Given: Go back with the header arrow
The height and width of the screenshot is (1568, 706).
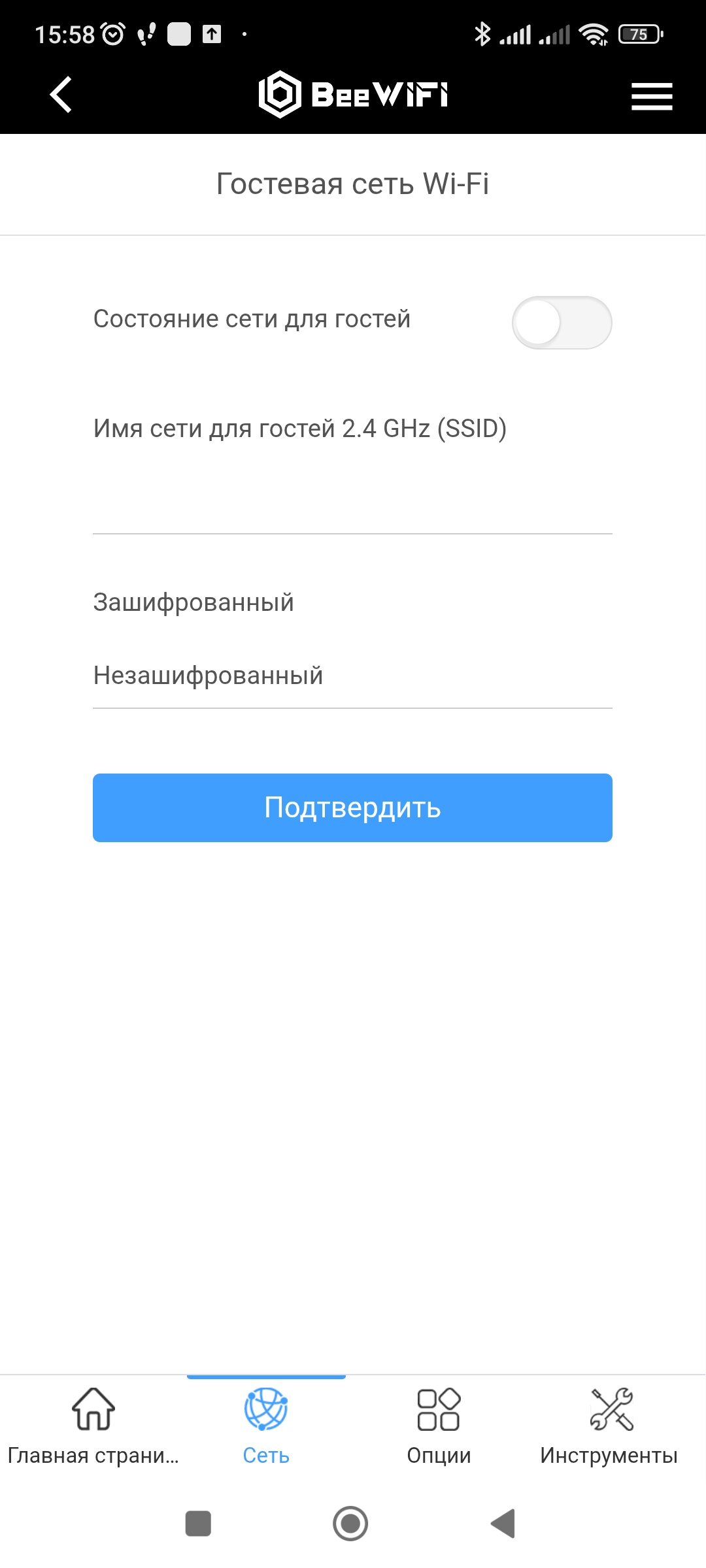Looking at the screenshot, I should 61,95.
